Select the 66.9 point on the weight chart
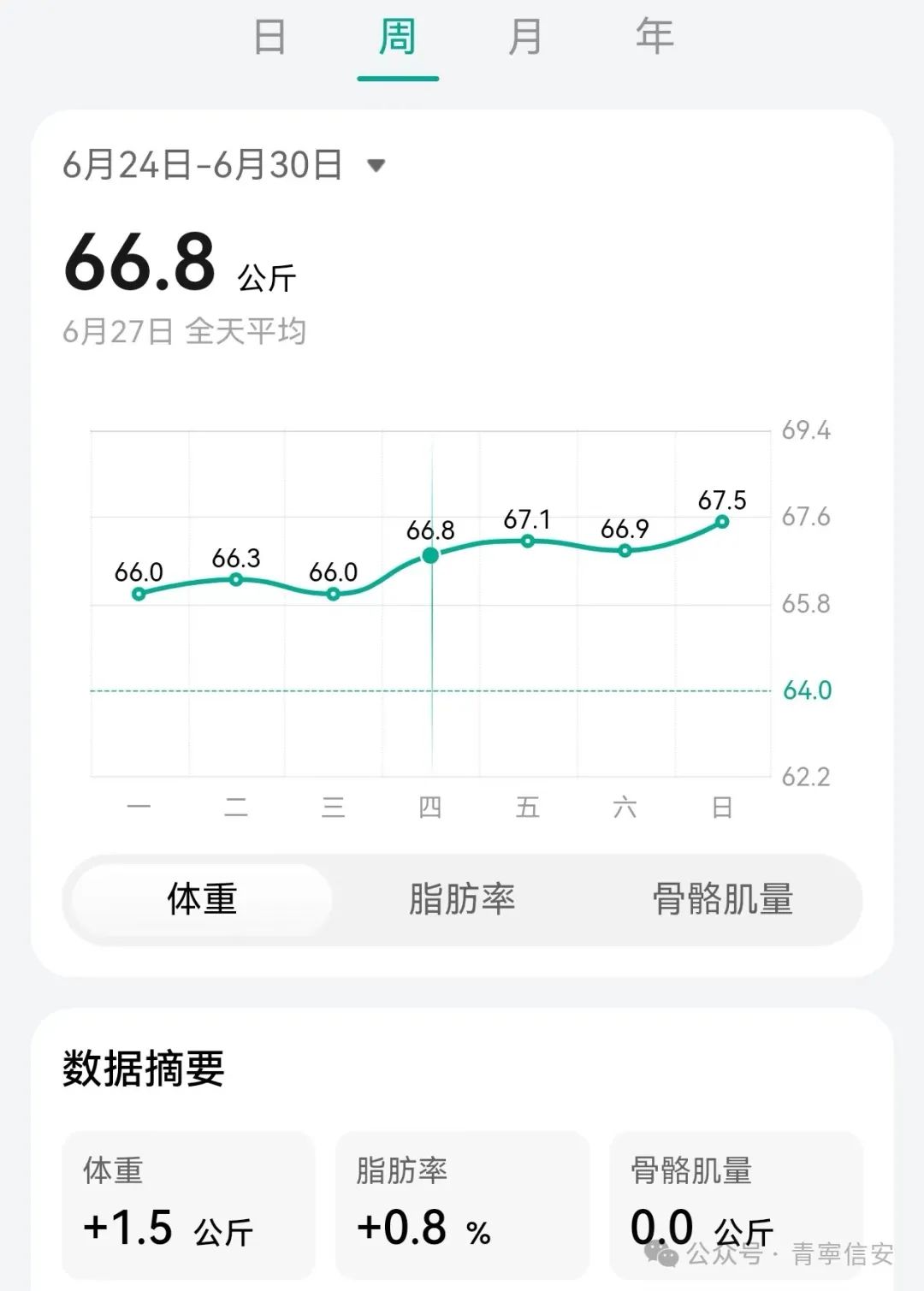924x1291 pixels. point(625,550)
